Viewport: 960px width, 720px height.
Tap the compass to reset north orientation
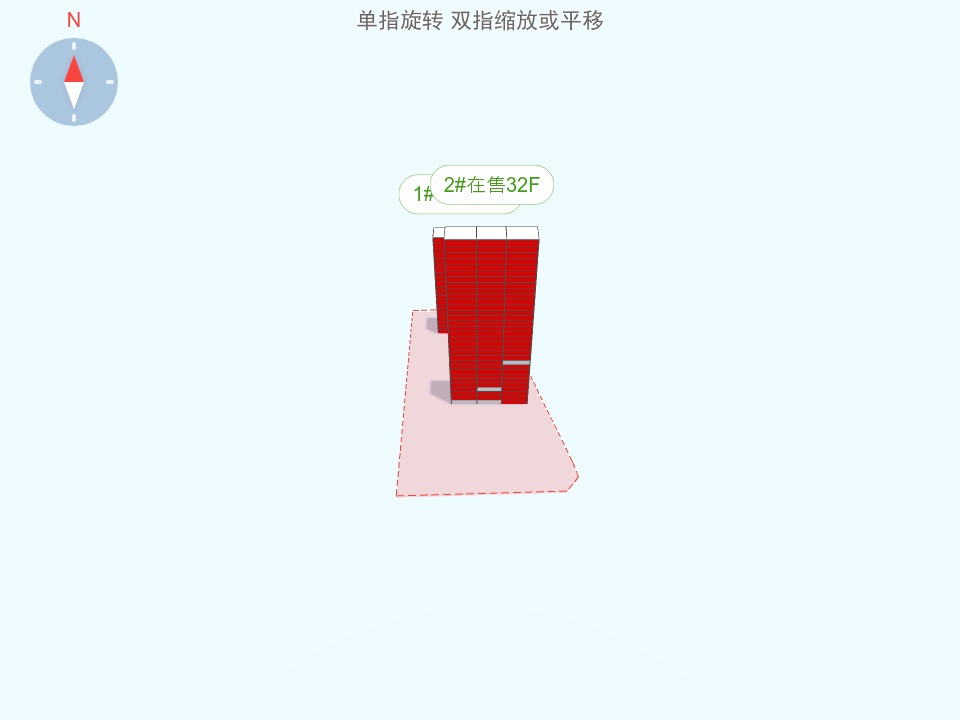[x=74, y=82]
